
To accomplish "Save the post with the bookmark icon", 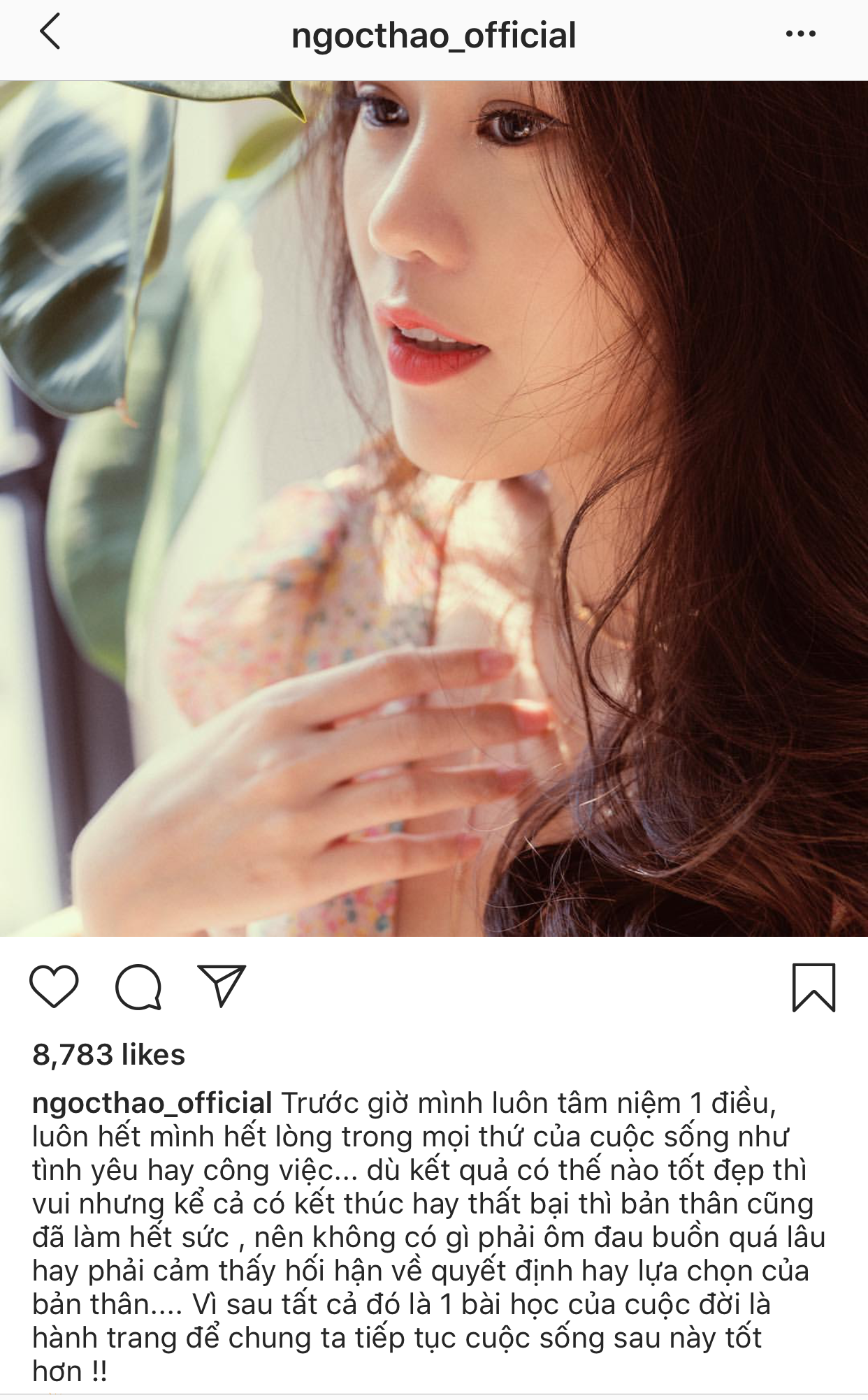I will click(x=813, y=987).
